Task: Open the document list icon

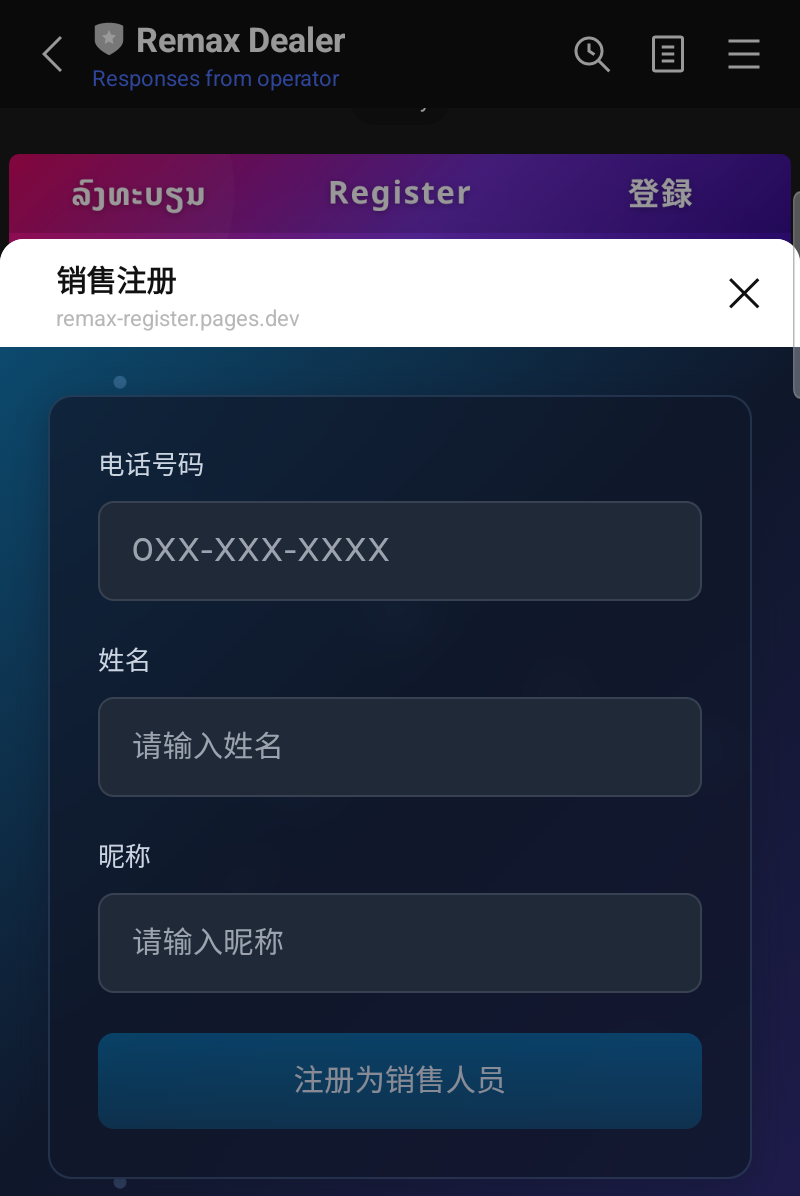Action: [668, 55]
